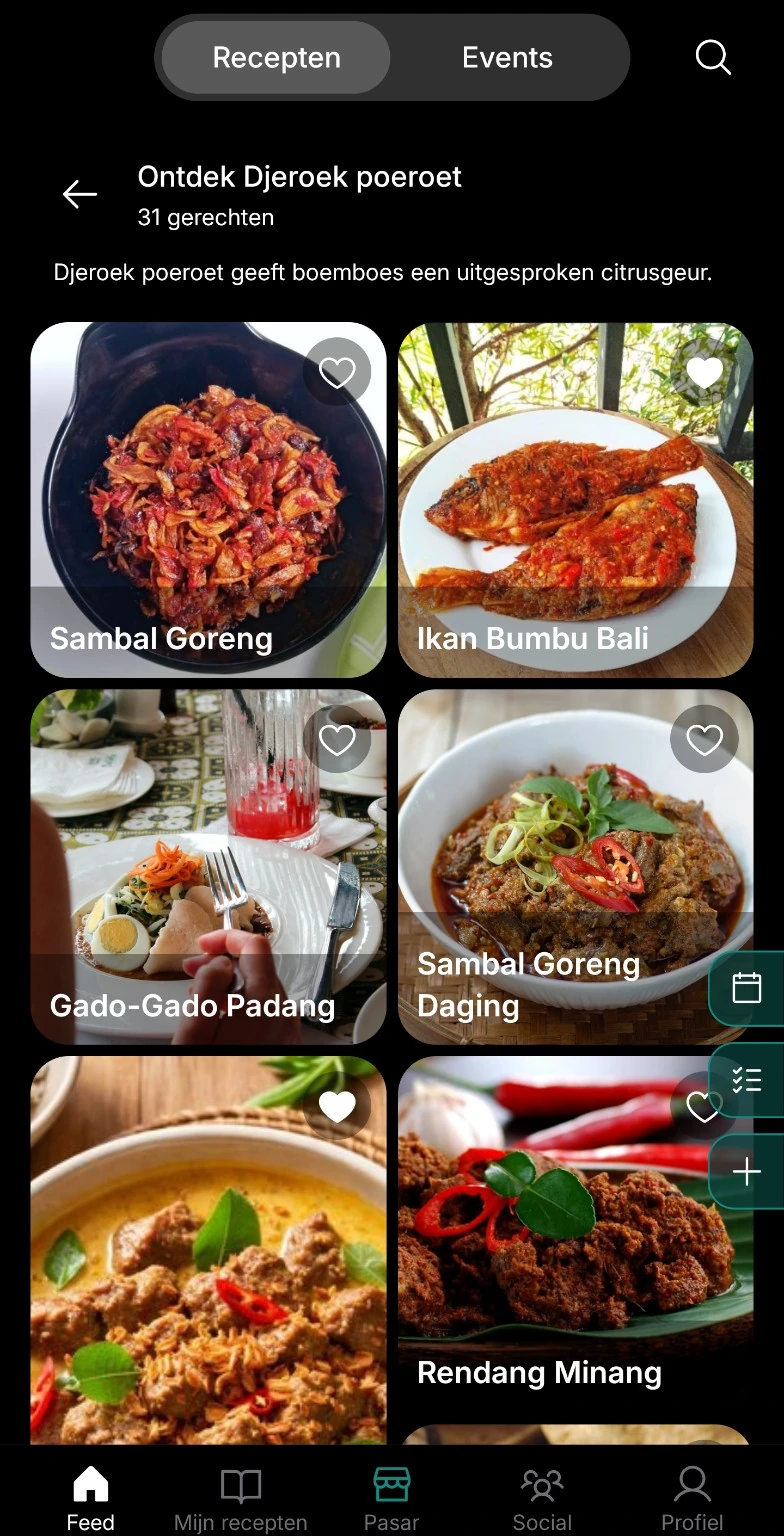This screenshot has width=784, height=1536.
Task: Open the Ikan Bumbu Bali recipe card
Action: pyautogui.click(x=575, y=500)
